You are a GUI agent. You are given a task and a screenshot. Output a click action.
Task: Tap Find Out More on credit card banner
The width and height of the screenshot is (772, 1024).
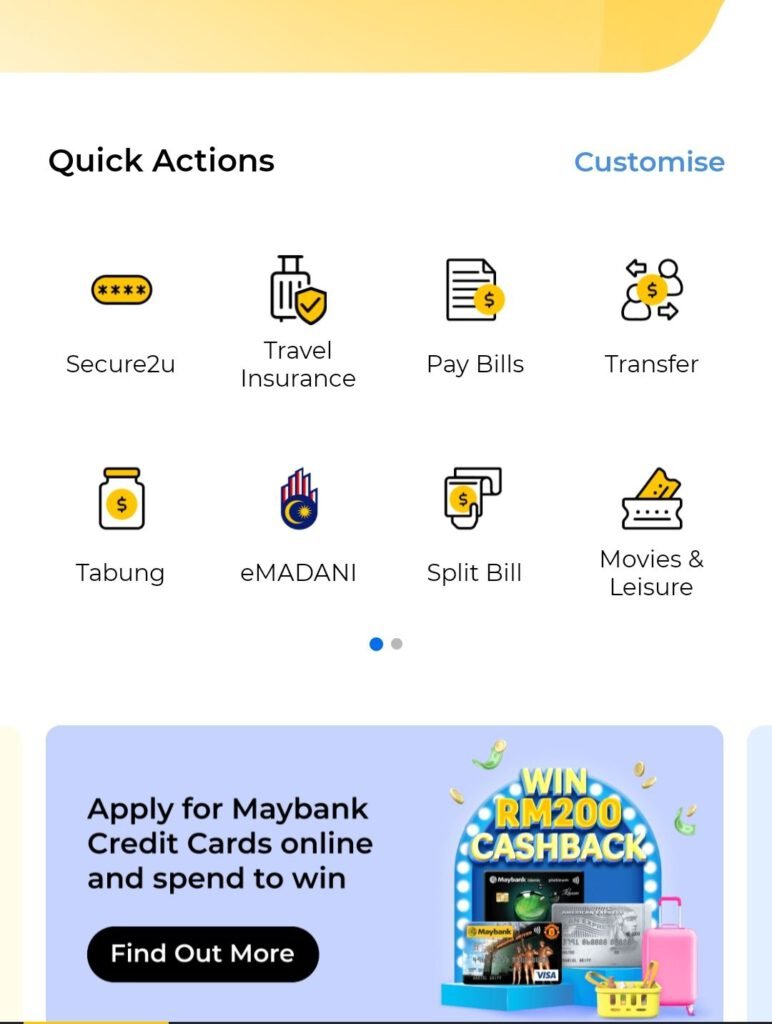click(203, 953)
